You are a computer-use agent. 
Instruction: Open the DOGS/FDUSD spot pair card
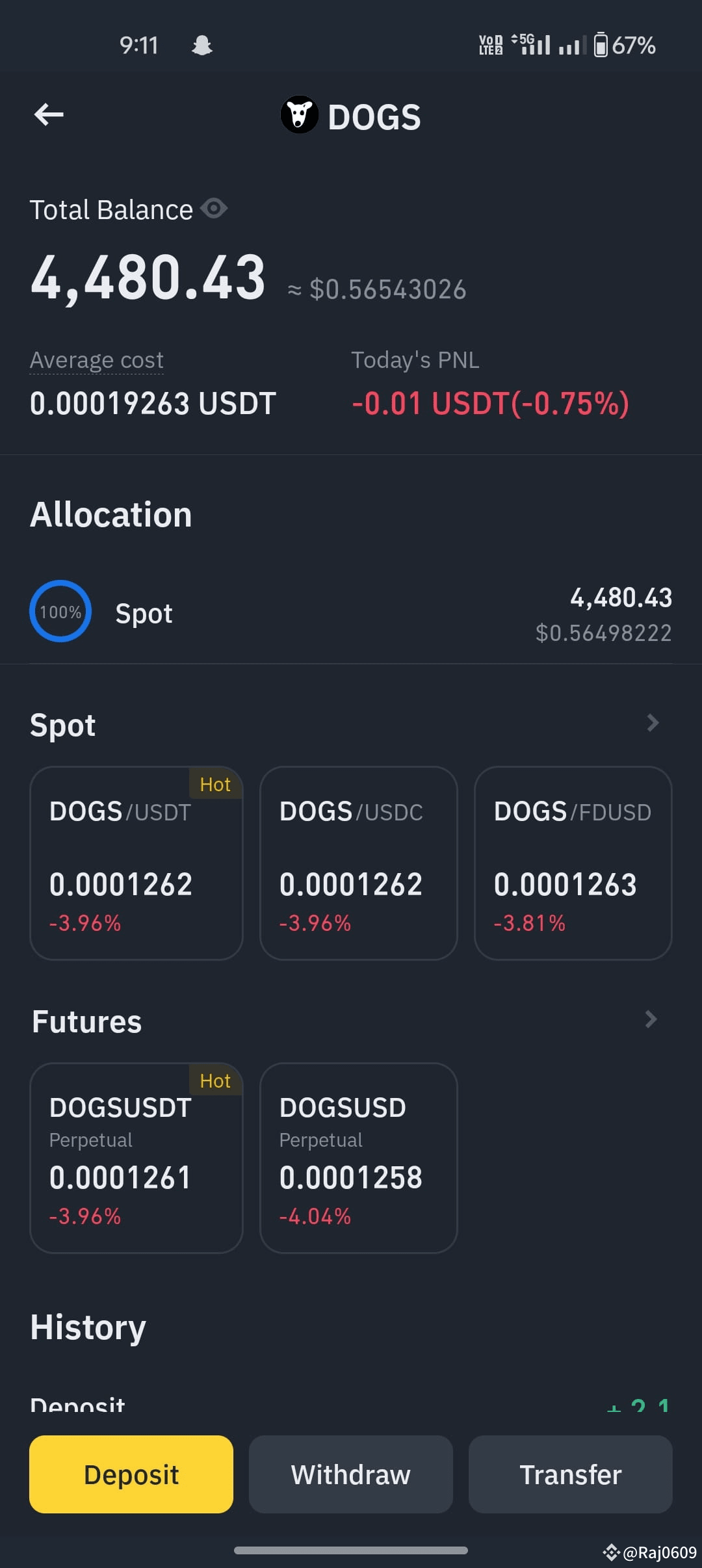pos(572,865)
